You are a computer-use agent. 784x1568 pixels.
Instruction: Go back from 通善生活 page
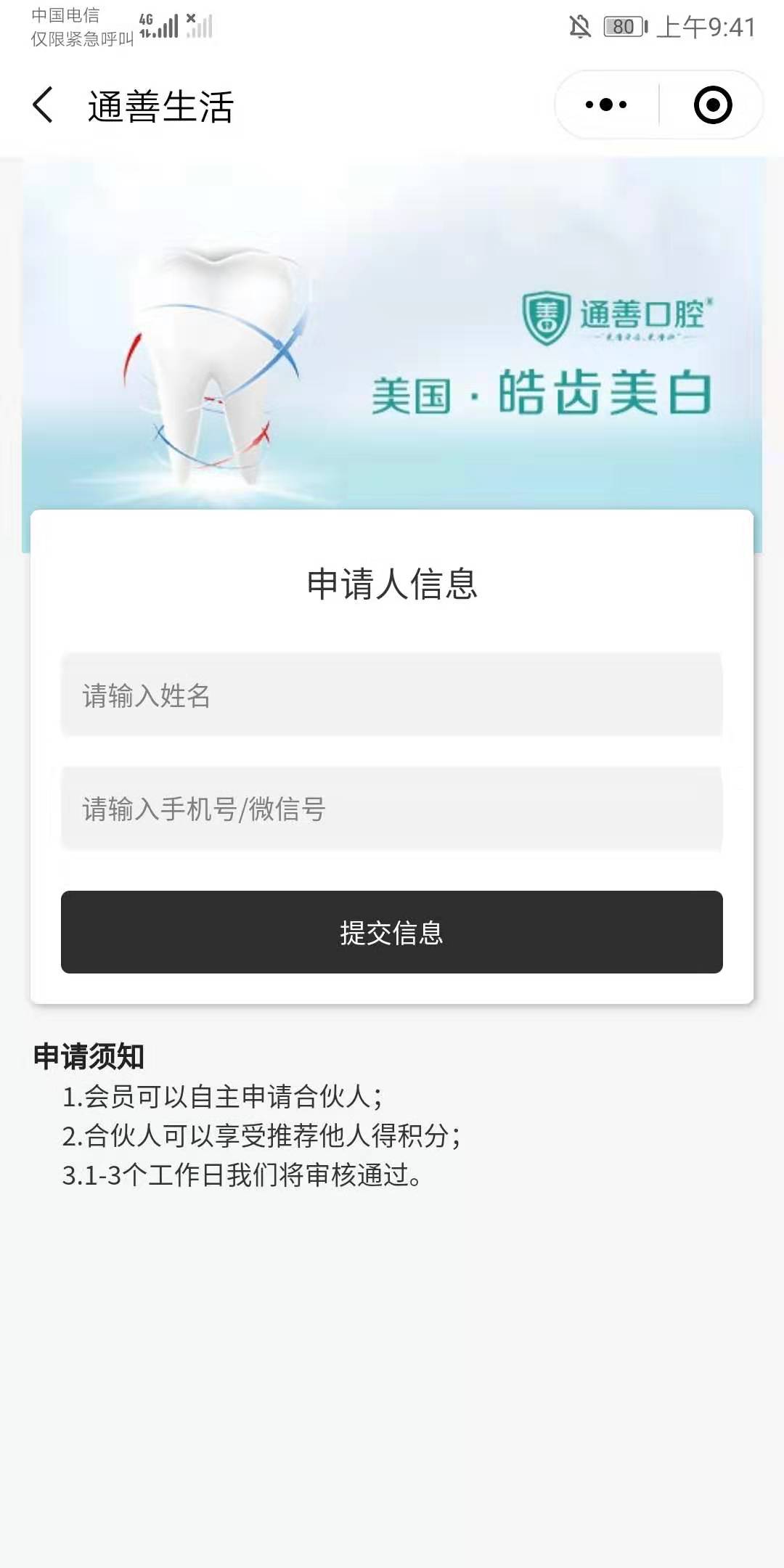44,105
